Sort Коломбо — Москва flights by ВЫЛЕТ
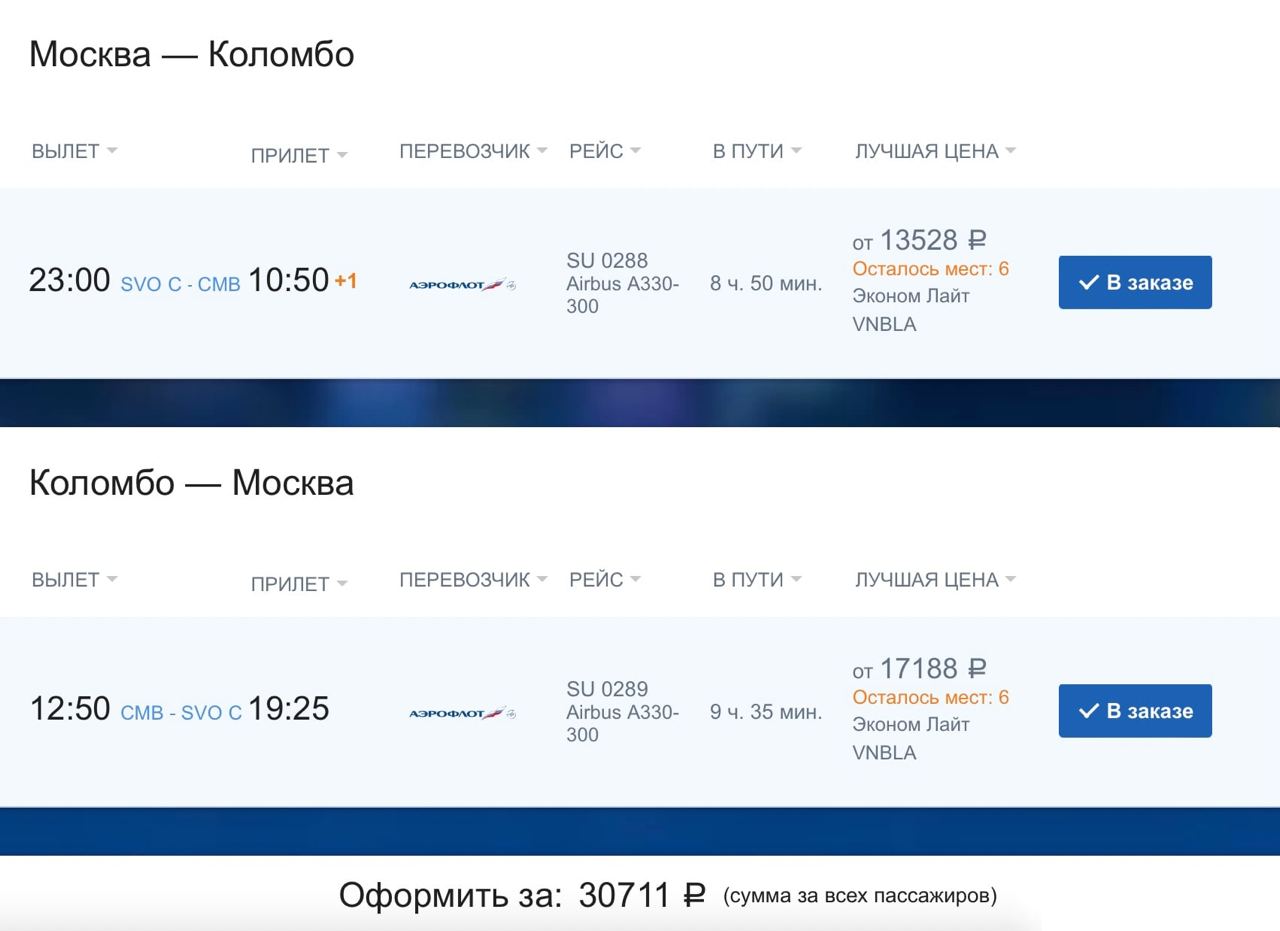This screenshot has height=931, width=1280. (x=74, y=580)
